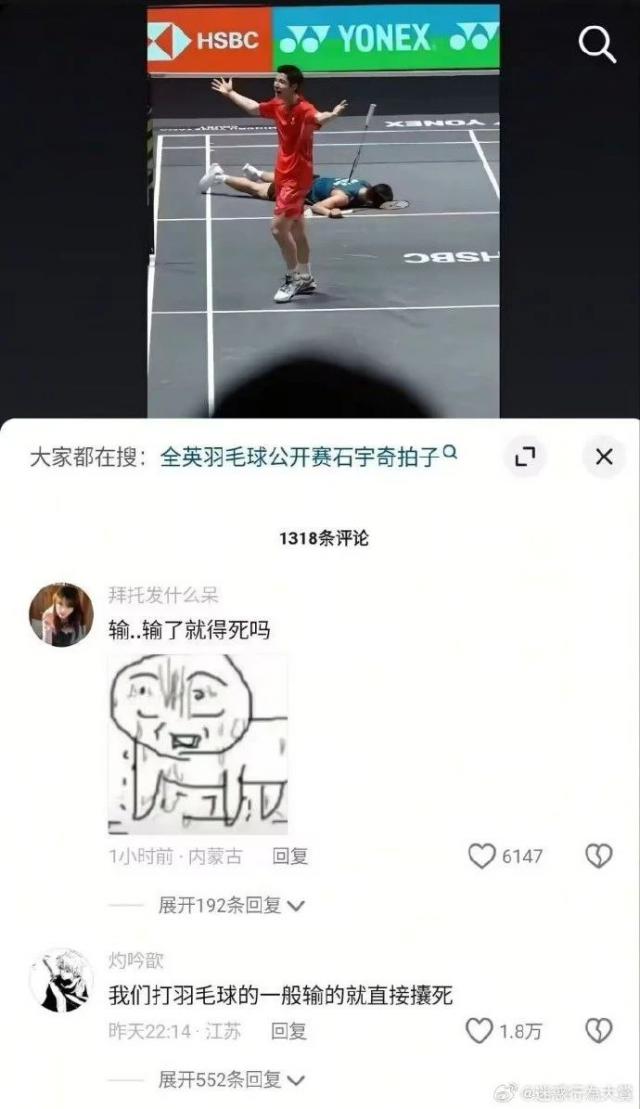The width and height of the screenshot is (640, 1109).
Task: Reply to 灼吟歌's comment
Action: pos(290,1031)
